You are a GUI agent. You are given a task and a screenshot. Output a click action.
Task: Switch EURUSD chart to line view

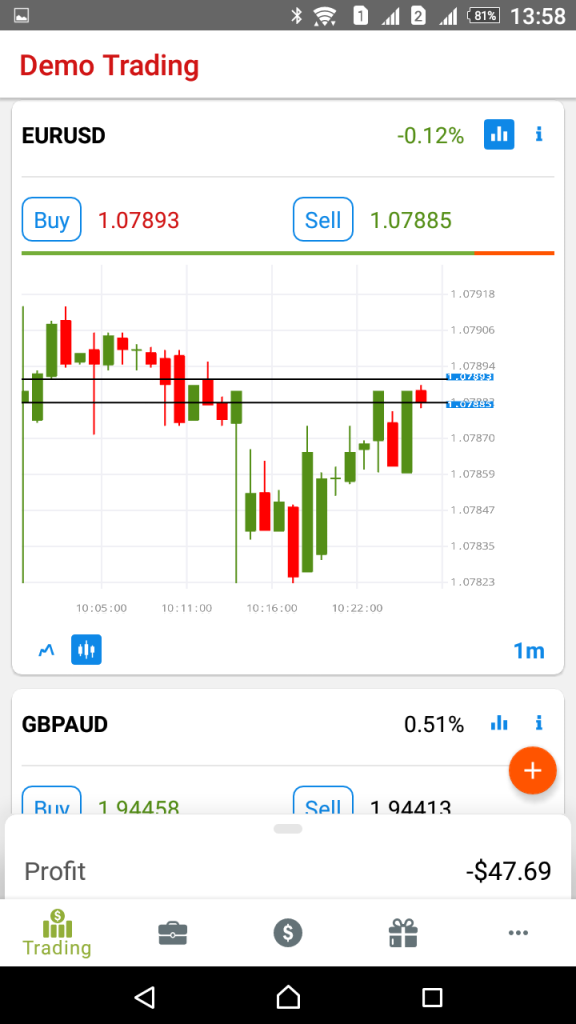(46, 650)
